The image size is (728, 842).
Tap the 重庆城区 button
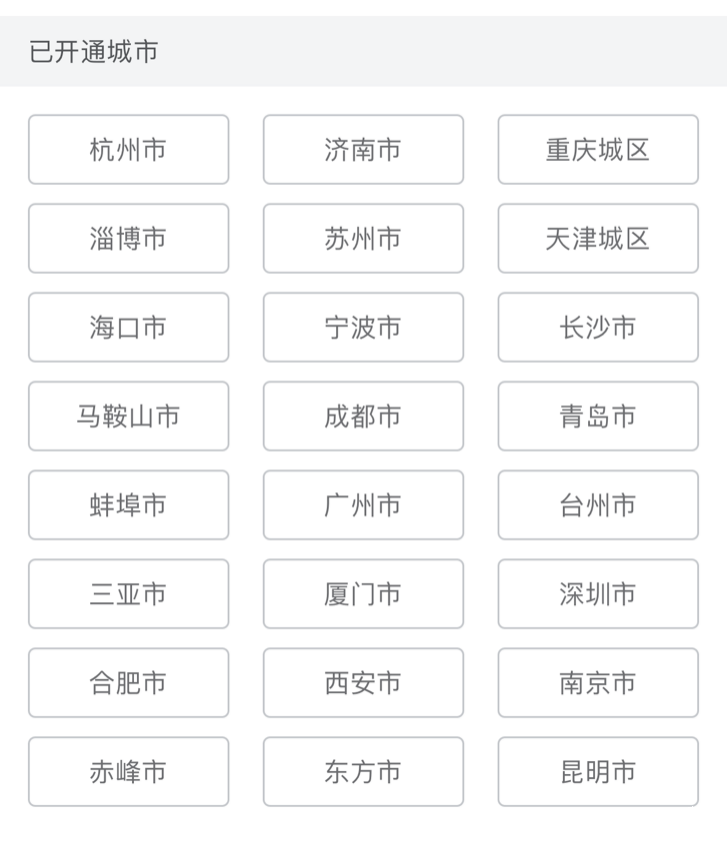(x=598, y=150)
